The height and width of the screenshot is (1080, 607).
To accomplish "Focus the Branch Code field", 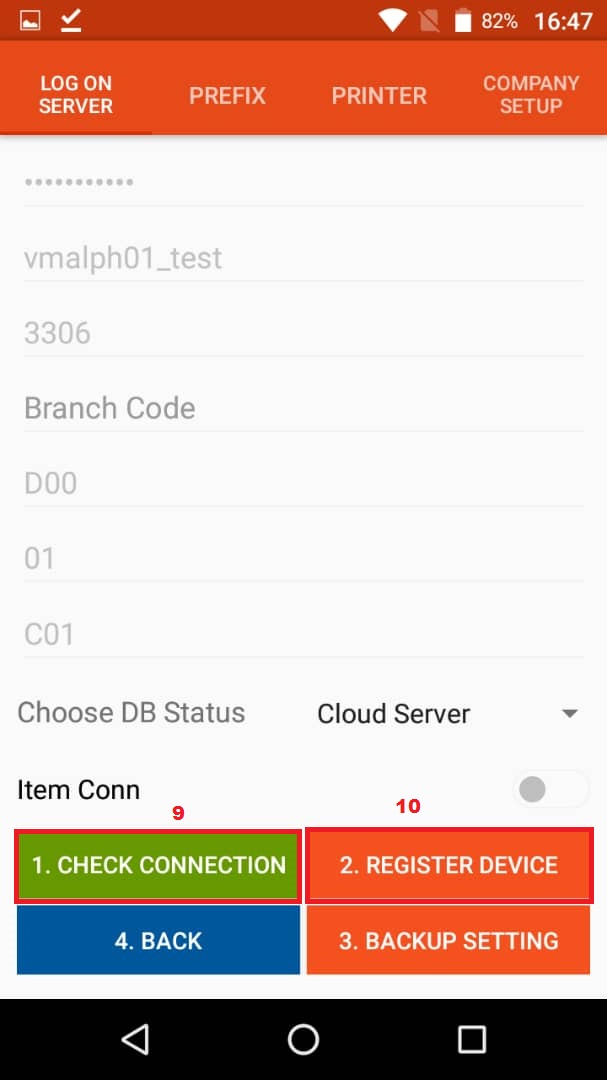I will coord(303,408).
